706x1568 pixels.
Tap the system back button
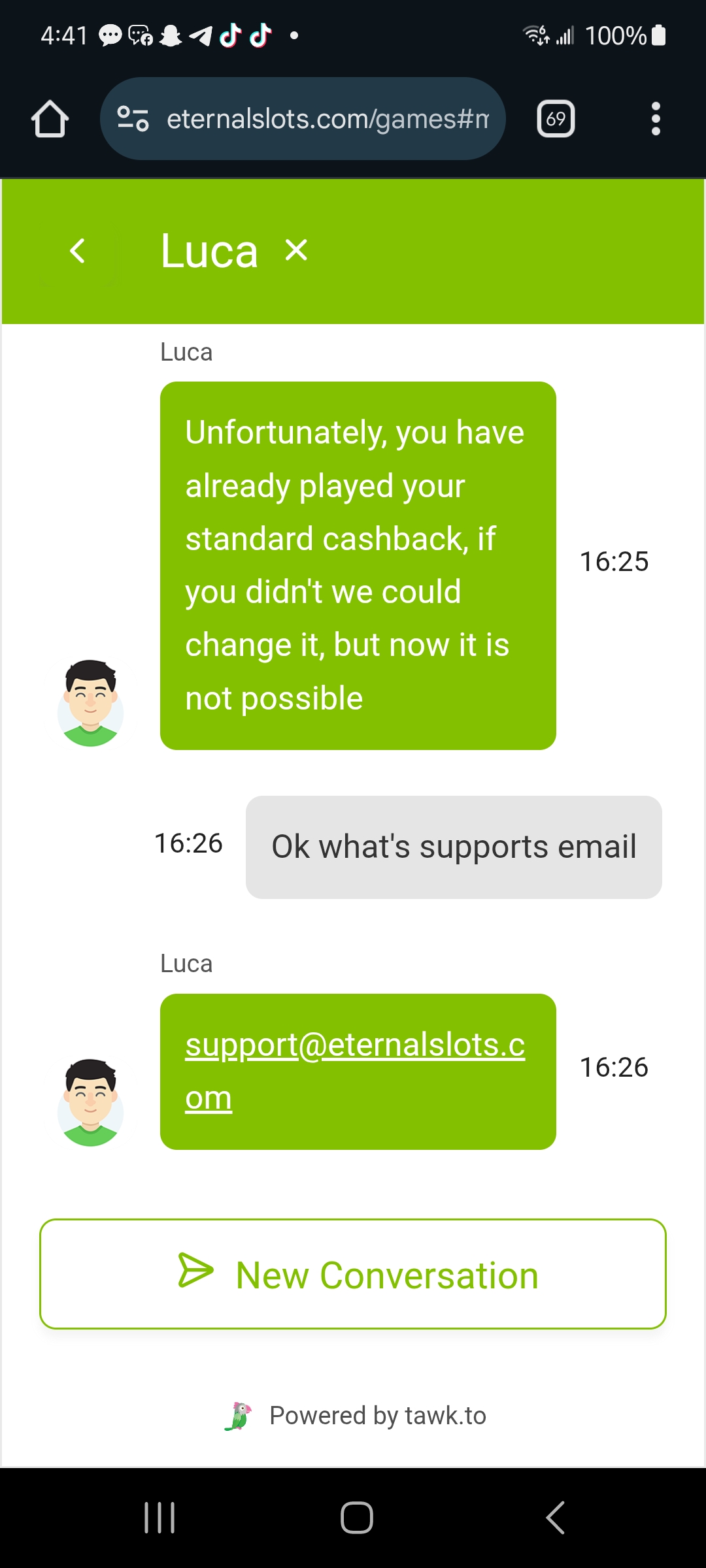555,1517
